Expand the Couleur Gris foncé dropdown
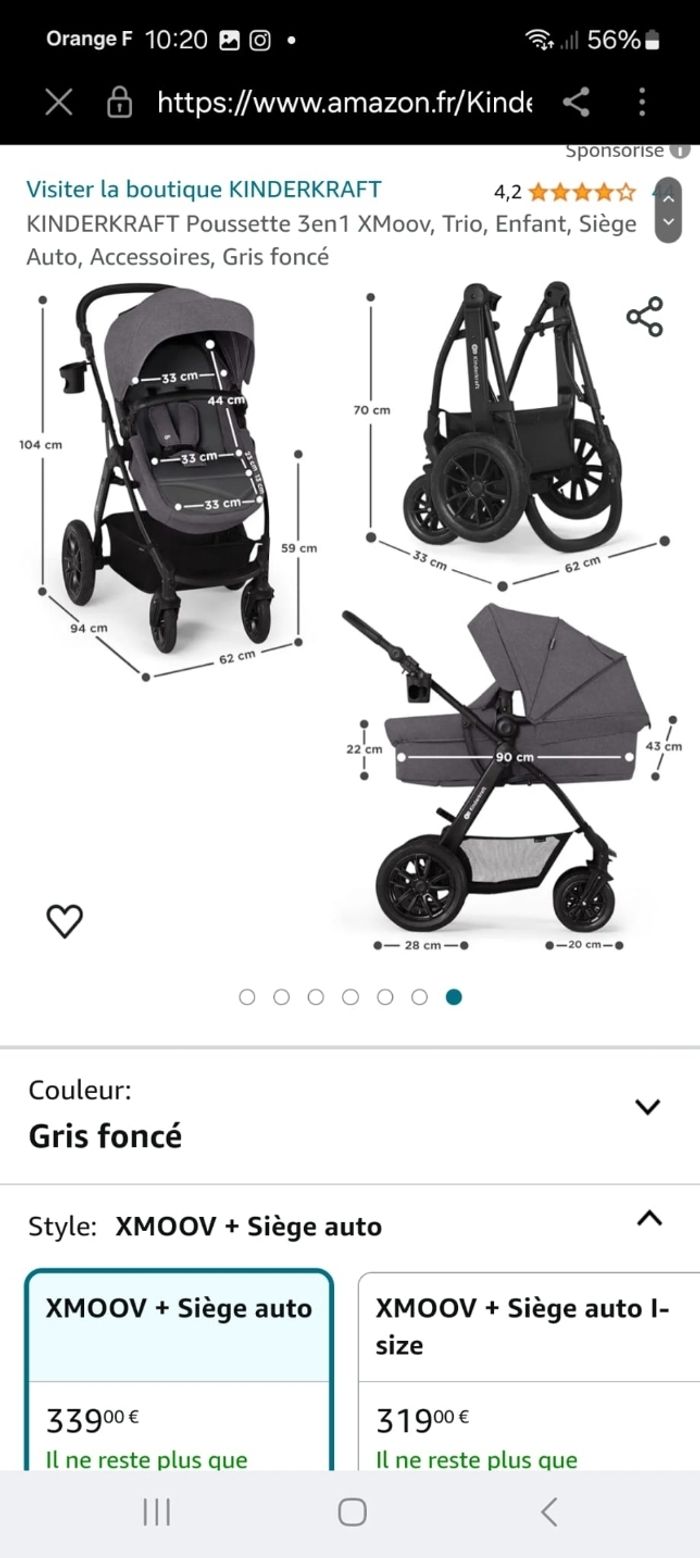This screenshot has width=700, height=1558. [x=648, y=1106]
